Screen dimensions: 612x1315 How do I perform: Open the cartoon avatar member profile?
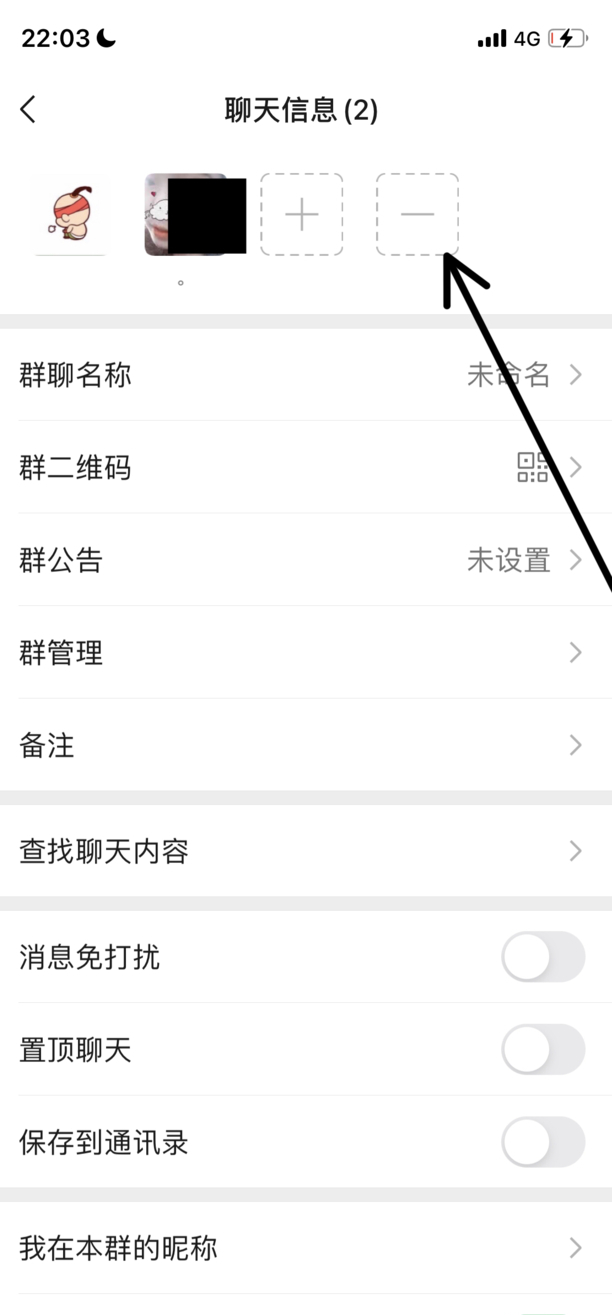tap(70, 214)
